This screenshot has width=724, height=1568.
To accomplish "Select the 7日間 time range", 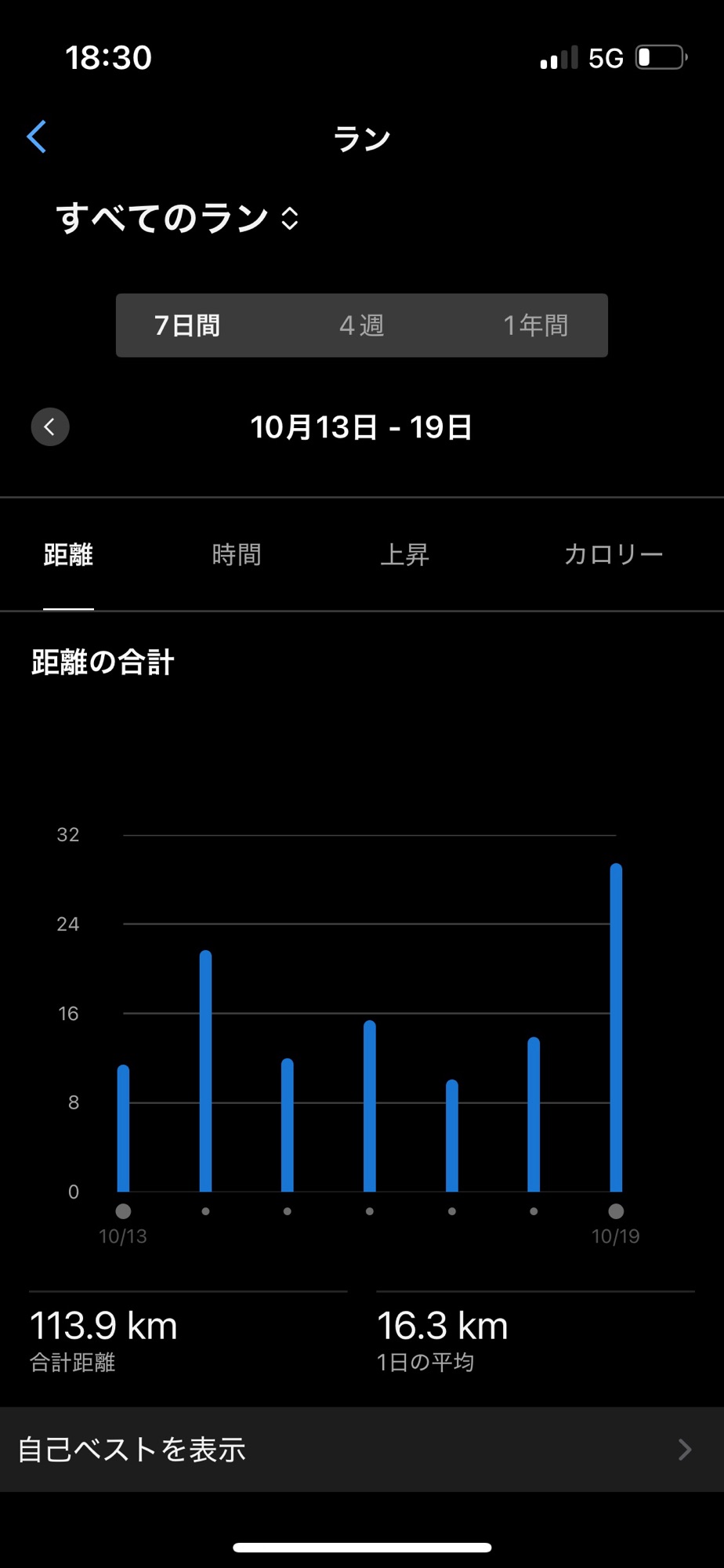I will [187, 325].
